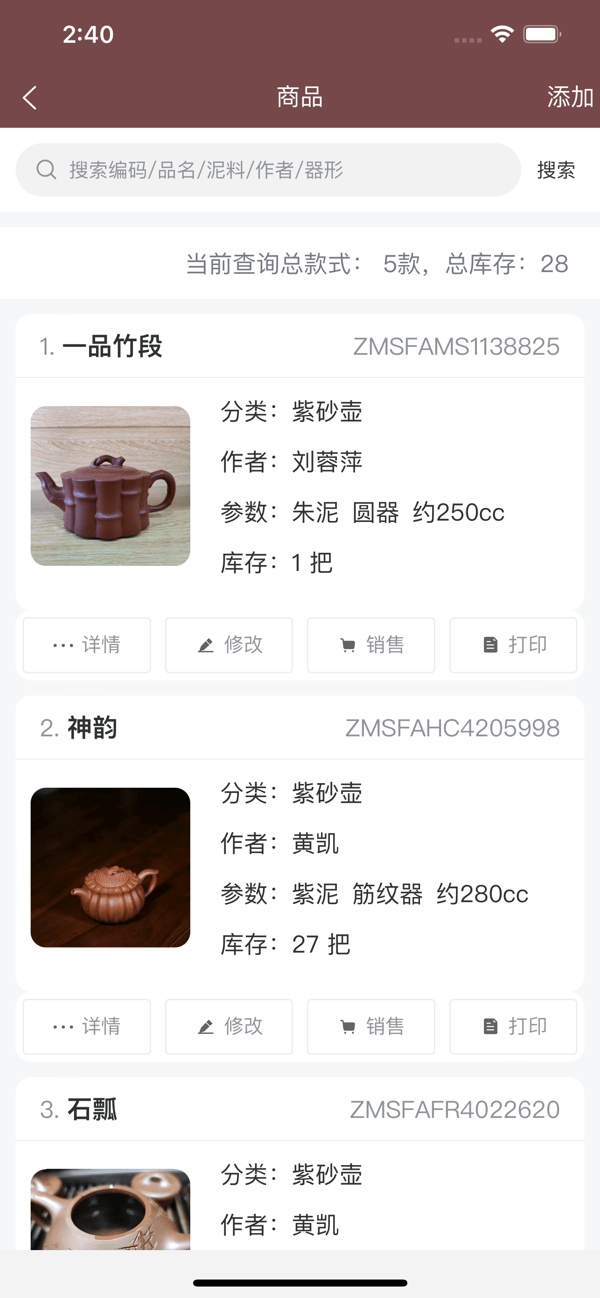Edit 神韵 with 修改

click(229, 1026)
